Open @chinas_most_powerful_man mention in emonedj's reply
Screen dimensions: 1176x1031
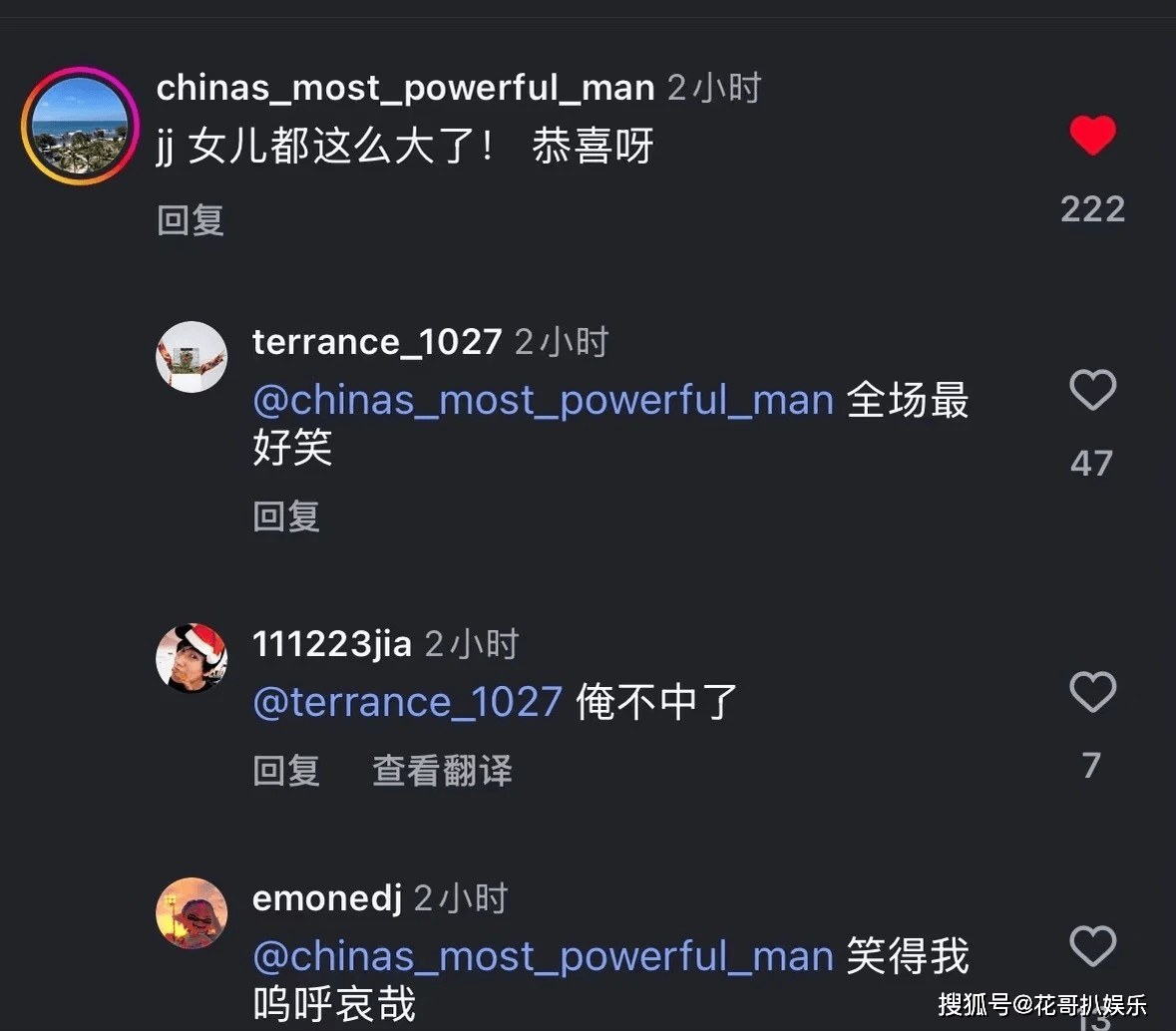(x=543, y=957)
